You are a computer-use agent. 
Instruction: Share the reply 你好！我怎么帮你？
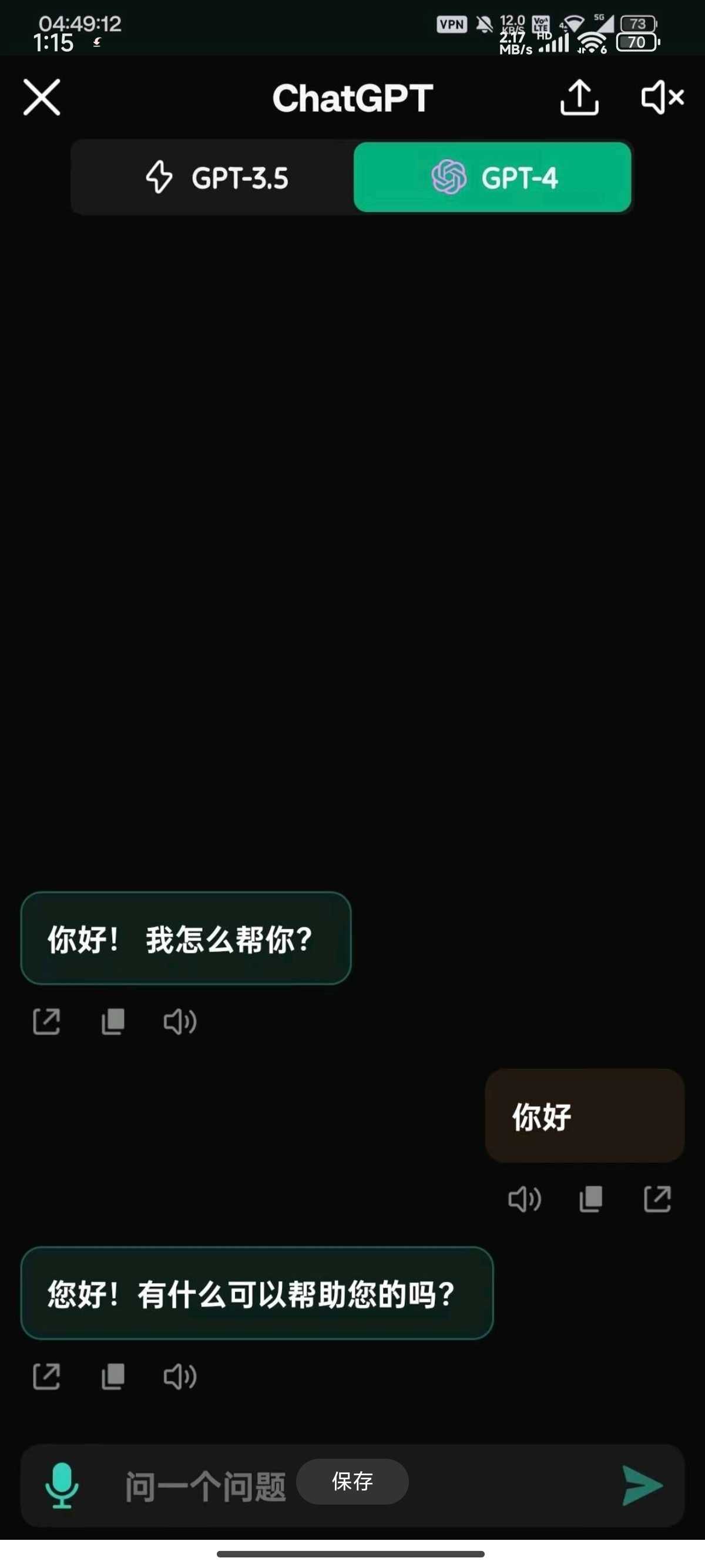pos(46,1021)
